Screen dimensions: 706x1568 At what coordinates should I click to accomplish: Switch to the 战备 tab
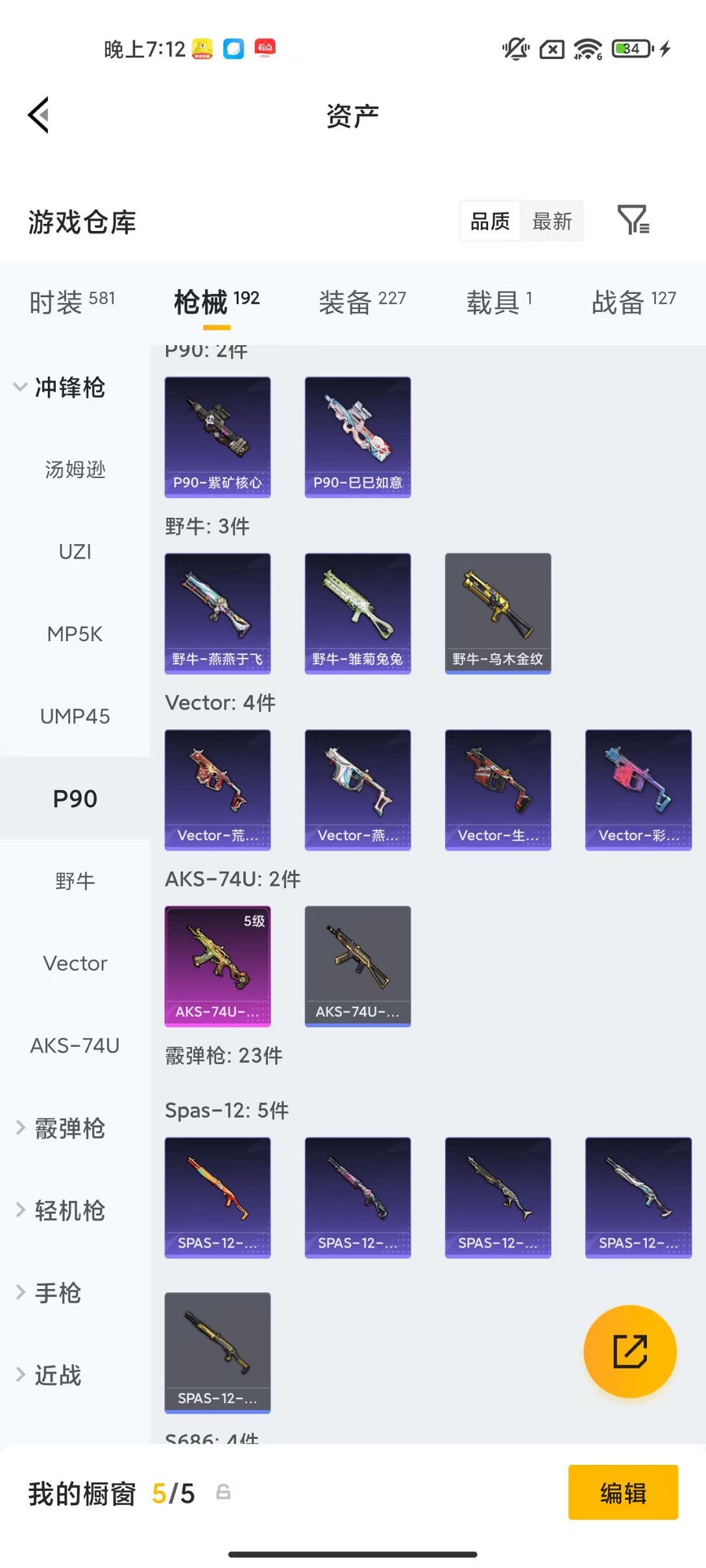(x=633, y=302)
